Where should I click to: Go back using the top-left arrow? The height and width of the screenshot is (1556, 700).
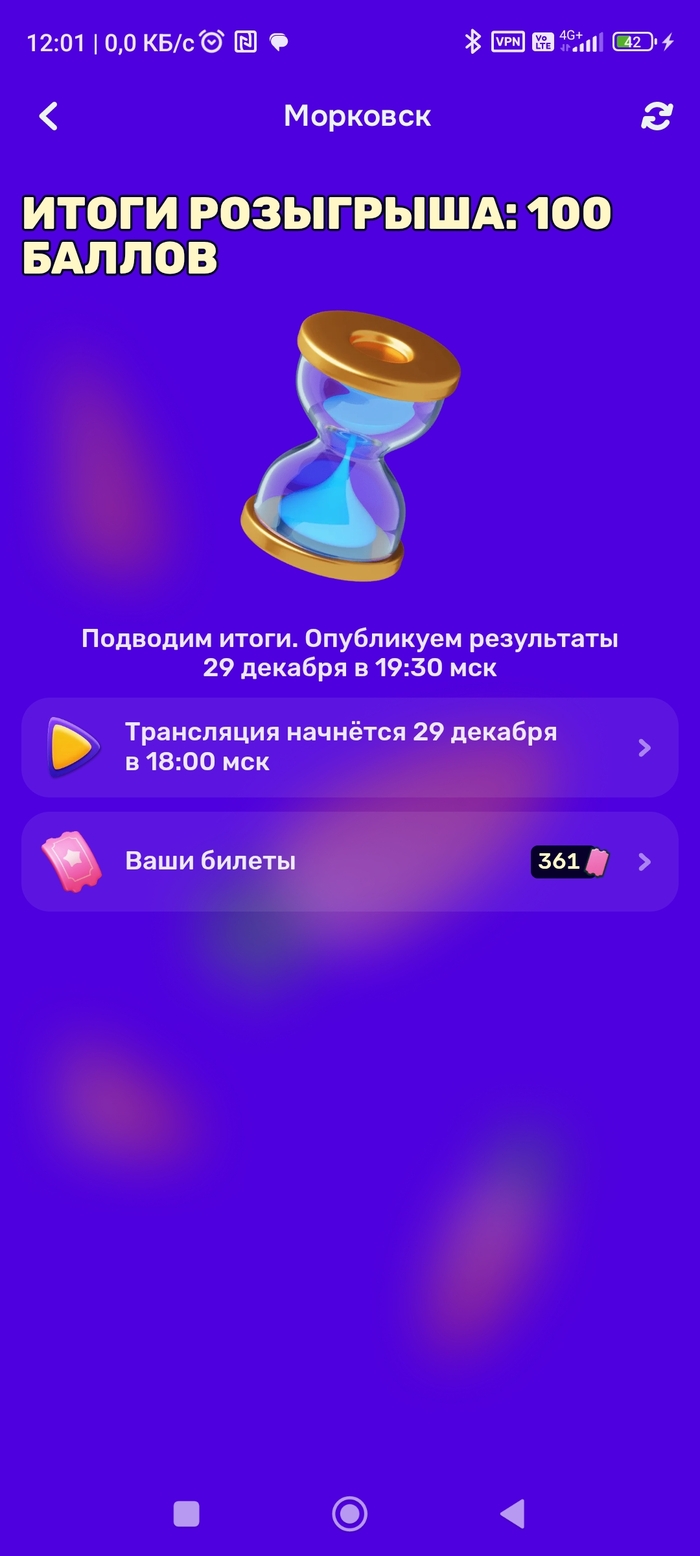tap(48, 116)
